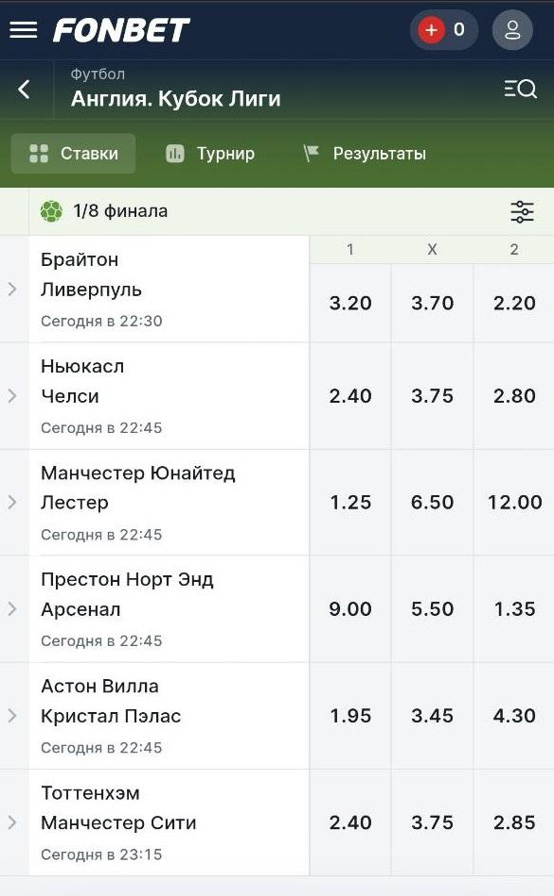Bet on Liverpool win at 2.20
This screenshot has width=554, height=896.
tap(514, 303)
